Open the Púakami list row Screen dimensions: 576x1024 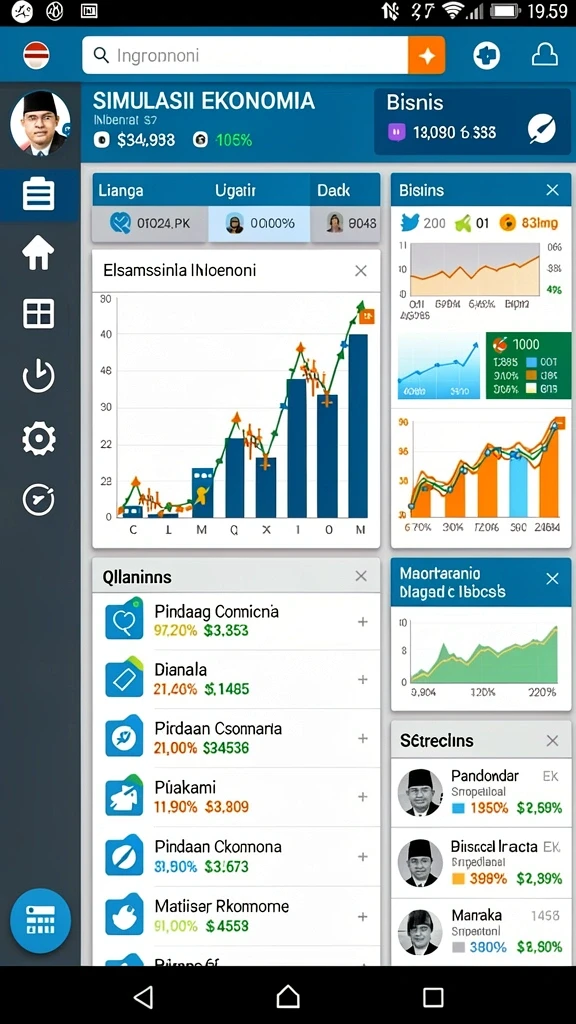236,797
